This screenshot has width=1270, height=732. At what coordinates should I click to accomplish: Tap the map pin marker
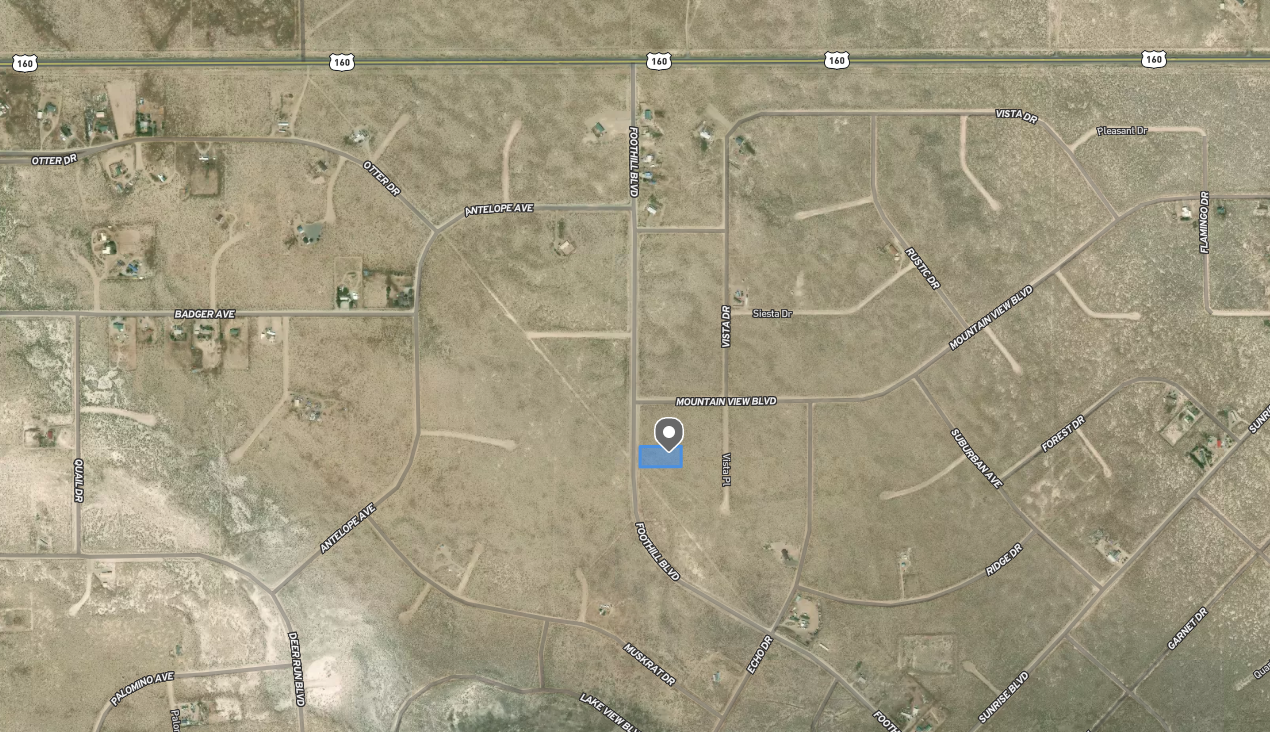click(x=669, y=433)
